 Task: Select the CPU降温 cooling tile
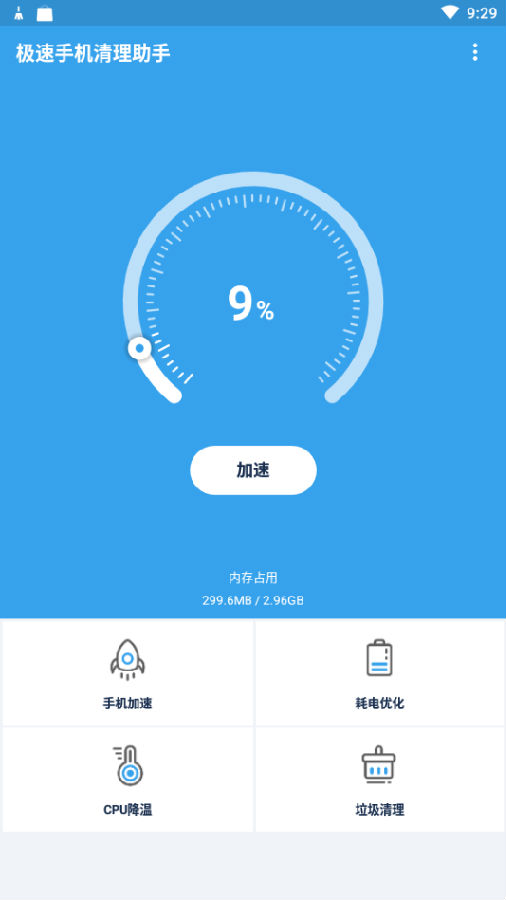(127, 779)
